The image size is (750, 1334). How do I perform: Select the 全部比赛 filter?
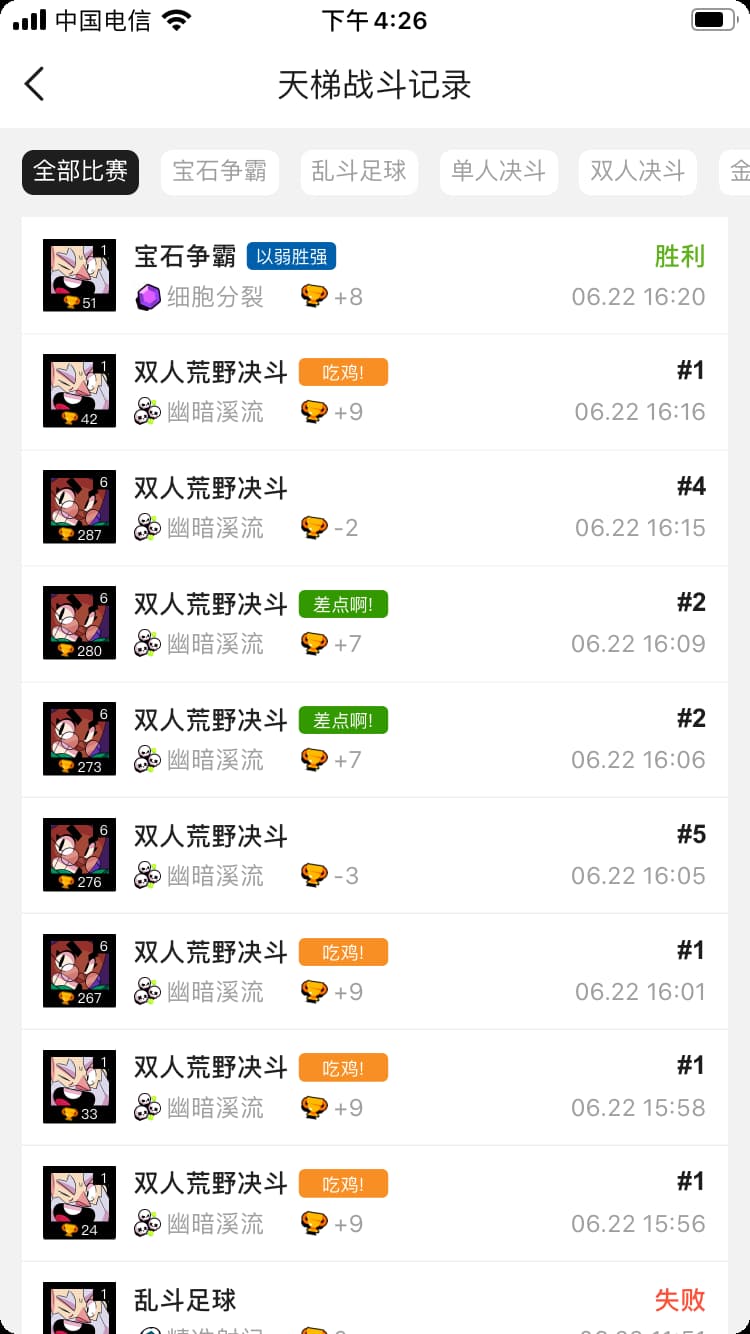click(80, 171)
